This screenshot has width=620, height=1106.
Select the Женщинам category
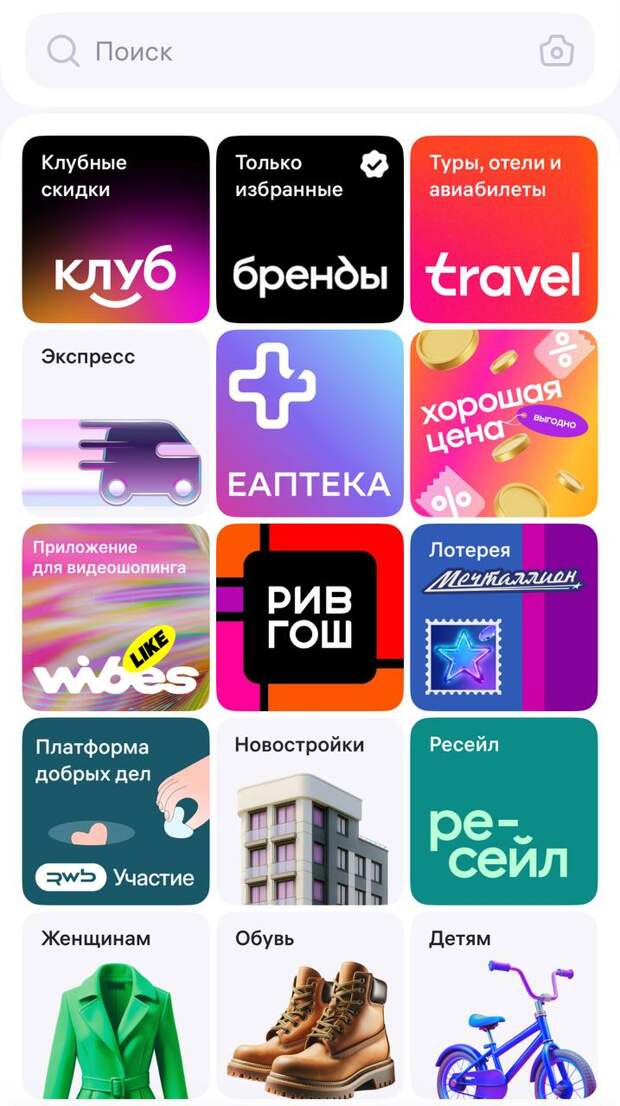click(x=116, y=1005)
